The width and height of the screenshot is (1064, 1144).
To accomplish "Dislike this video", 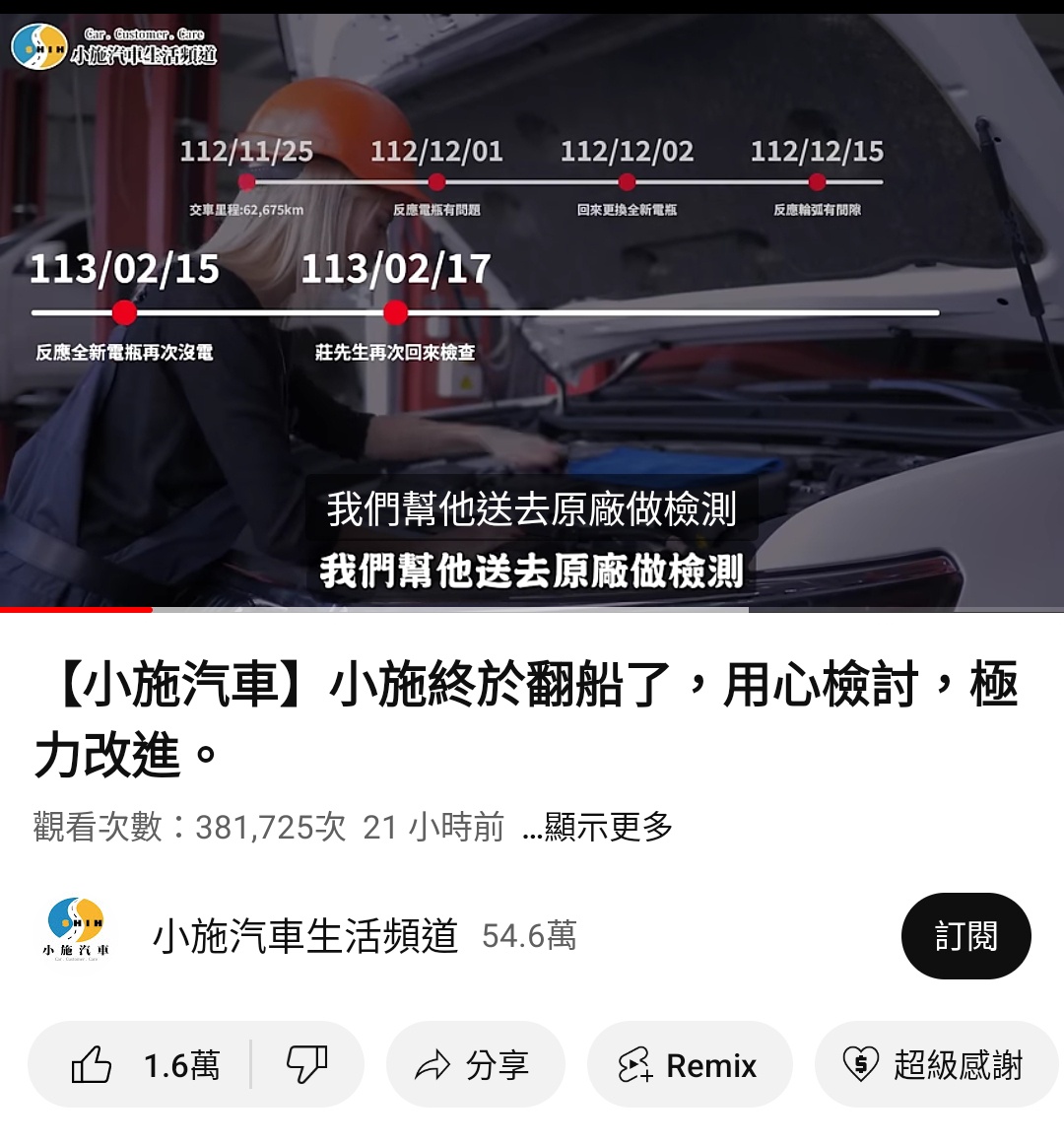I will (x=306, y=1065).
